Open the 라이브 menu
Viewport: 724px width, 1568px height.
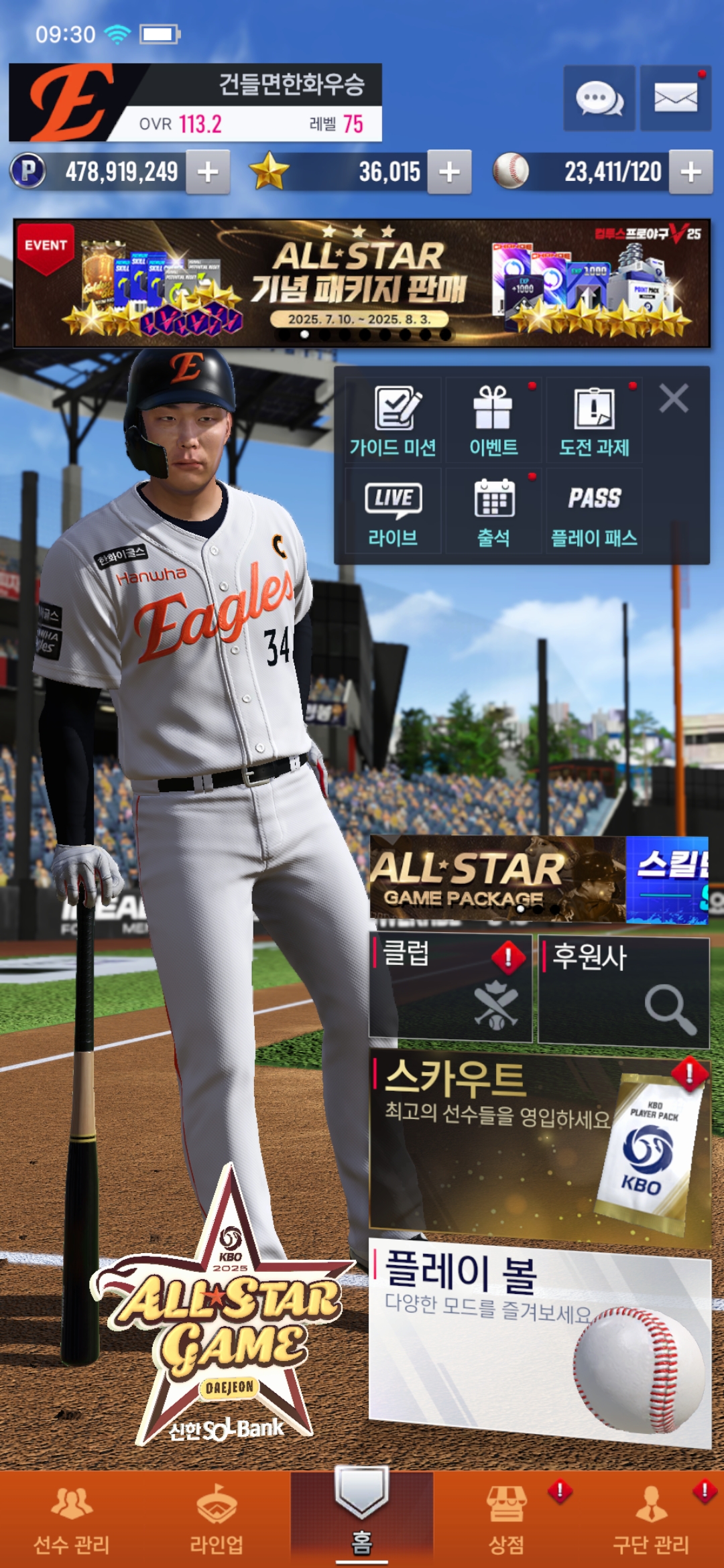coord(394,512)
